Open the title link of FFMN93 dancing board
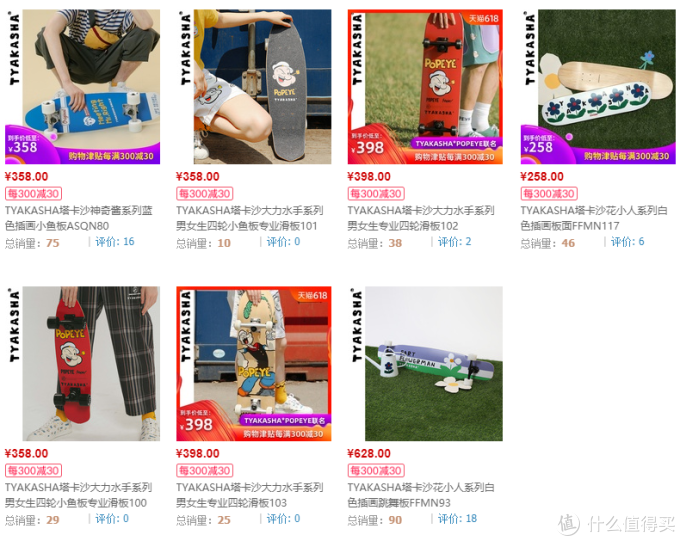Screen dimensions: 680x541 420,495
